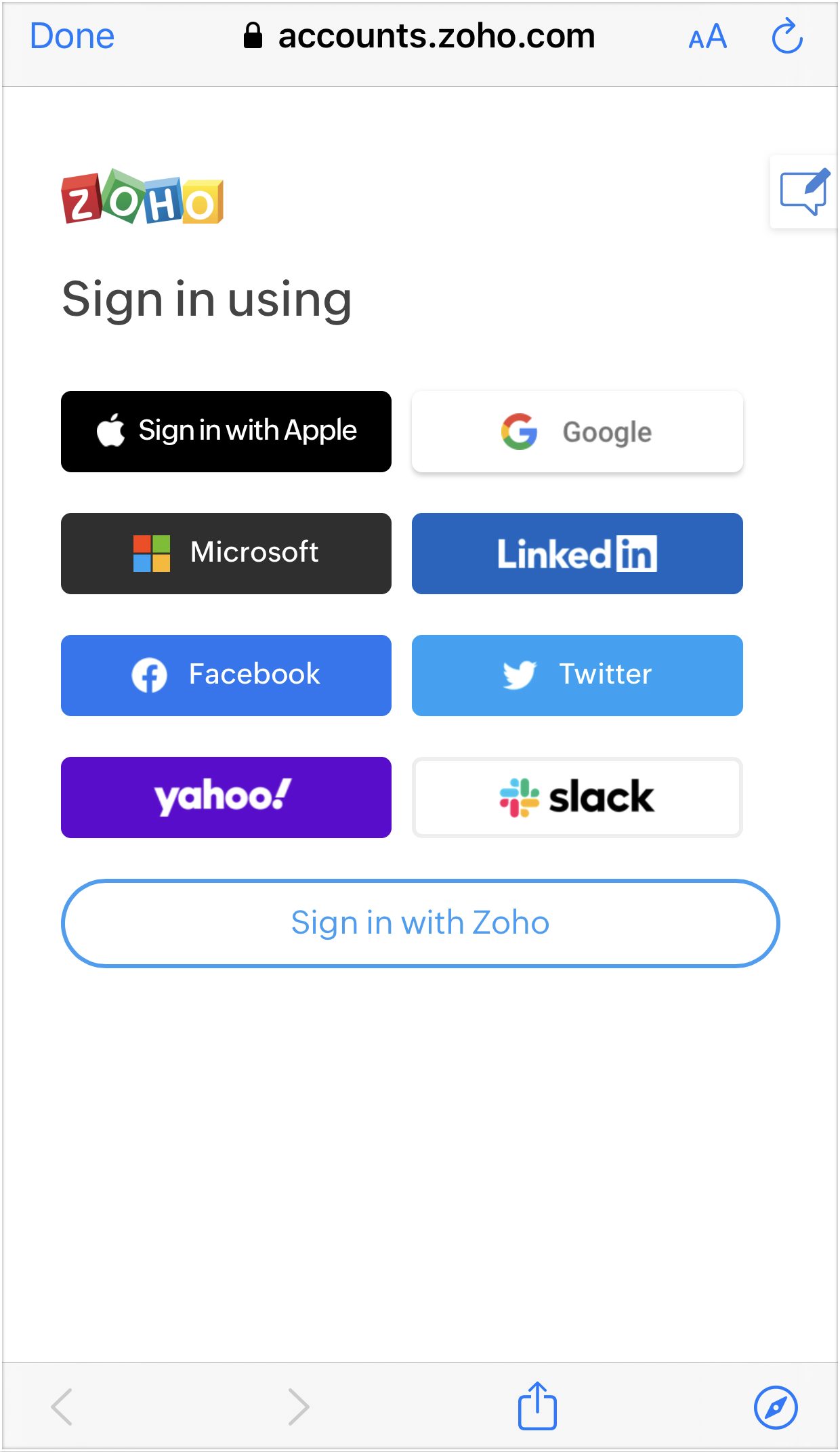This screenshot has width=840, height=1452.
Task: Tap Sign in with Zoho
Action: pyautogui.click(x=420, y=923)
